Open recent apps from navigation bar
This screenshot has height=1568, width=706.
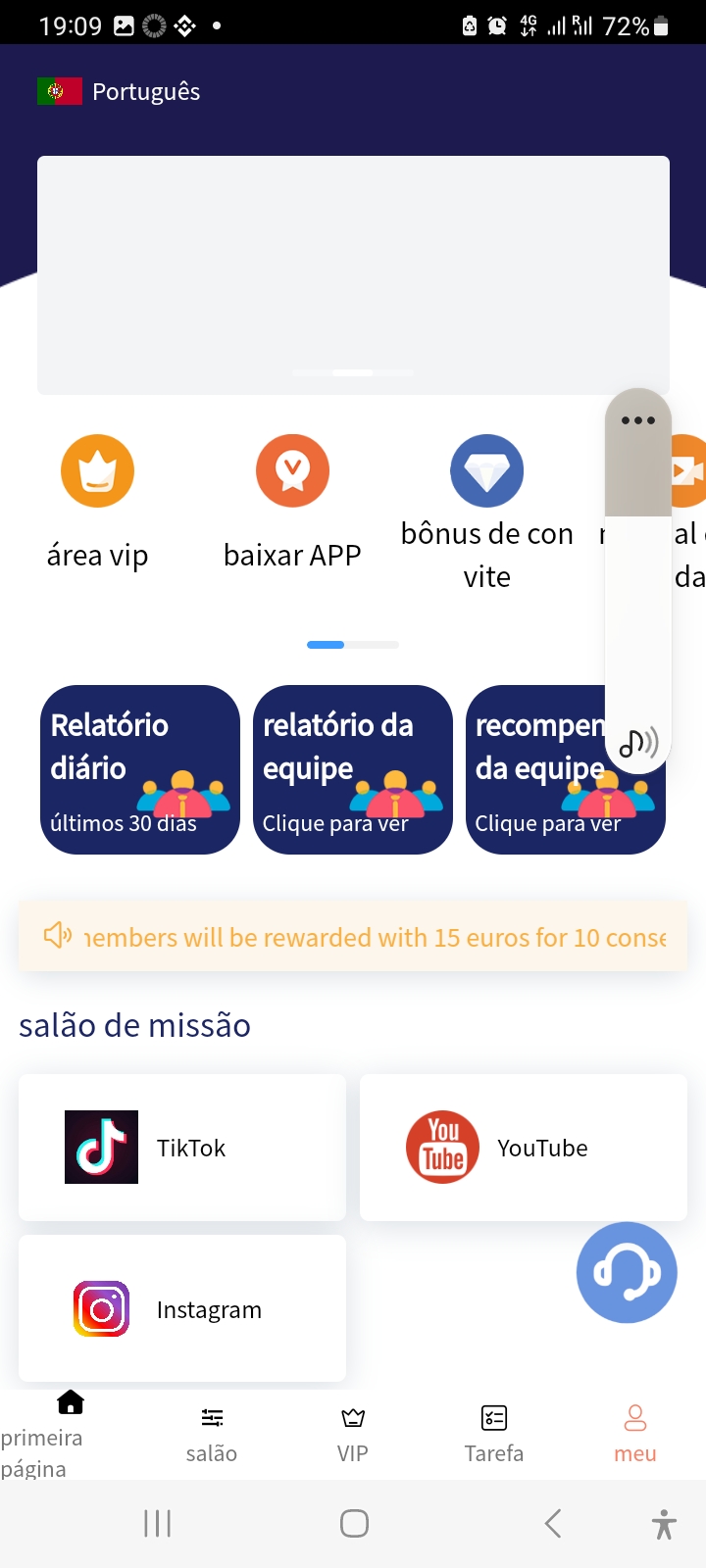point(157,1524)
